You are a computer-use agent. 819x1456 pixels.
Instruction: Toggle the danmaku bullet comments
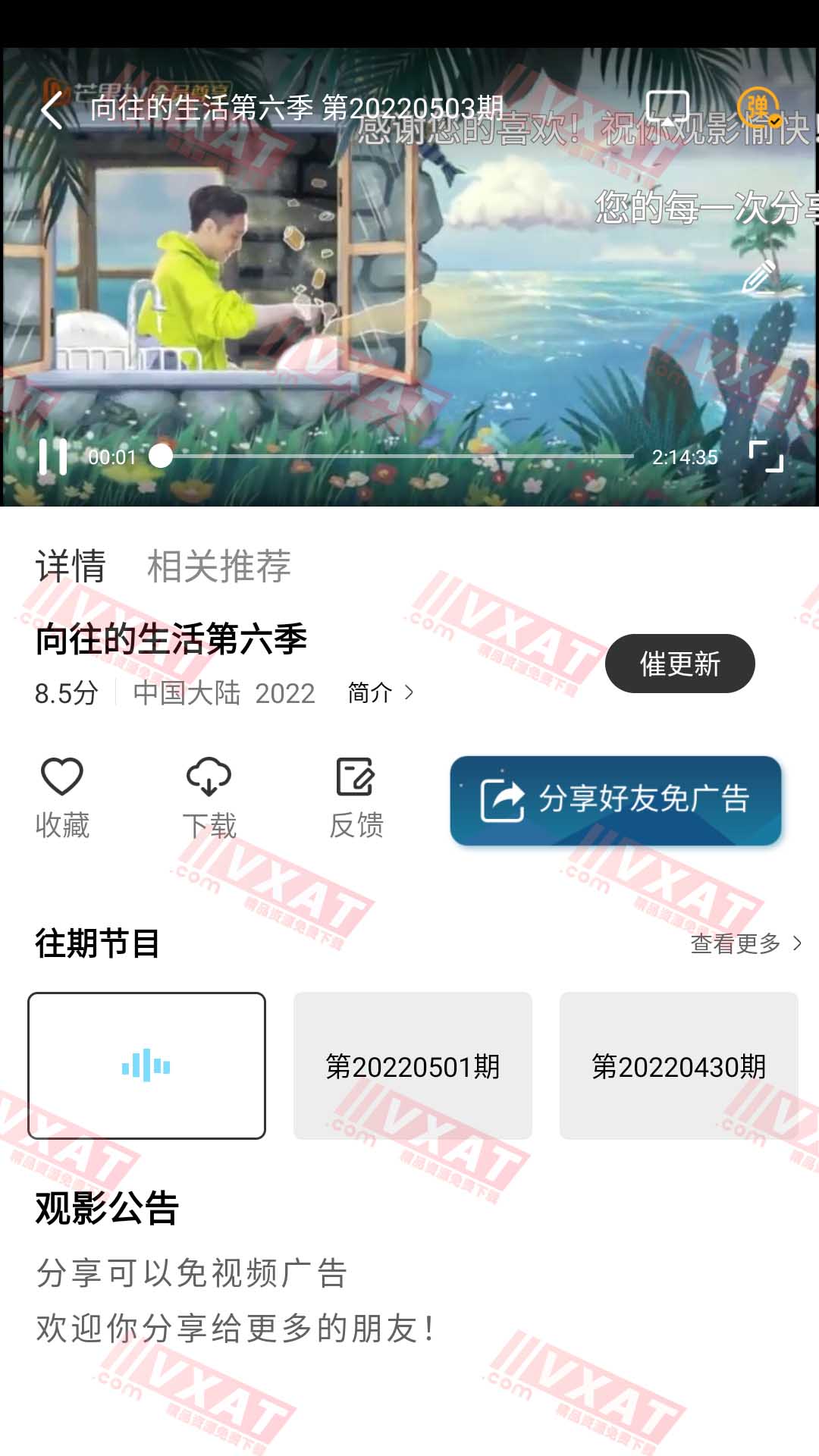[x=758, y=108]
